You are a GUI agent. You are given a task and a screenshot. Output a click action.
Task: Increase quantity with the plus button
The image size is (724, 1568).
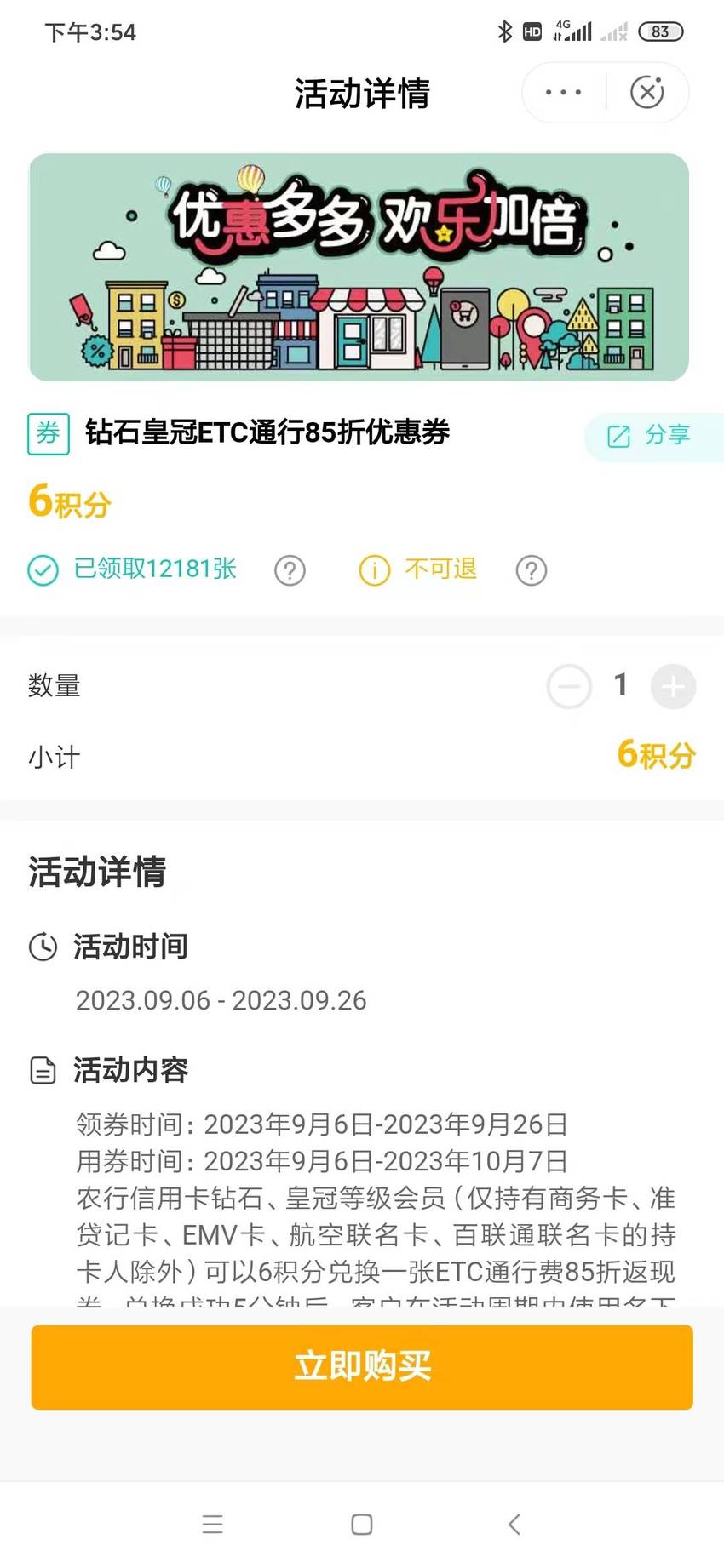point(673,686)
